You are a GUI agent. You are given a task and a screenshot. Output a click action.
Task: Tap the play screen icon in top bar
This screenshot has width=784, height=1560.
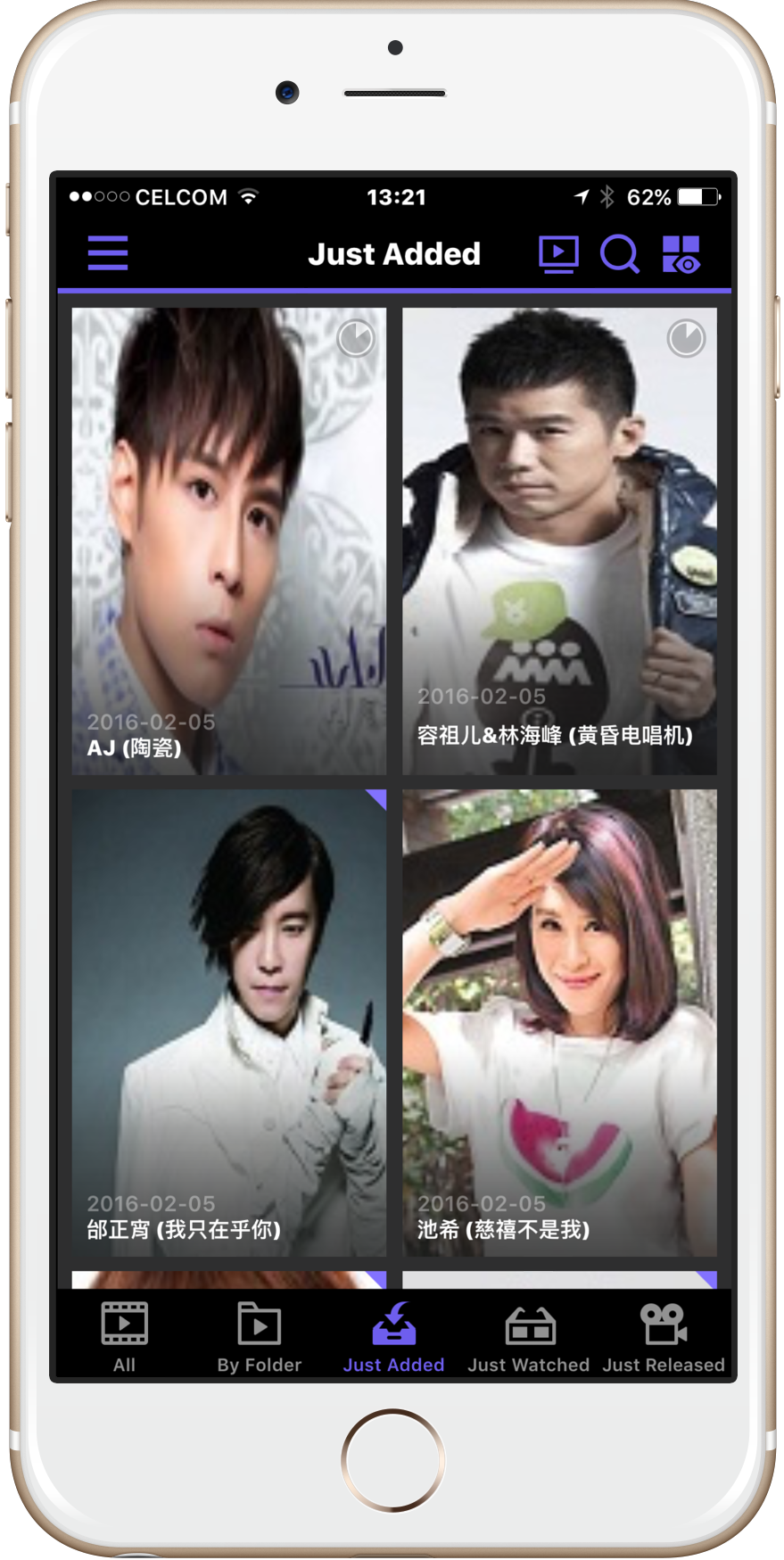coord(559,254)
